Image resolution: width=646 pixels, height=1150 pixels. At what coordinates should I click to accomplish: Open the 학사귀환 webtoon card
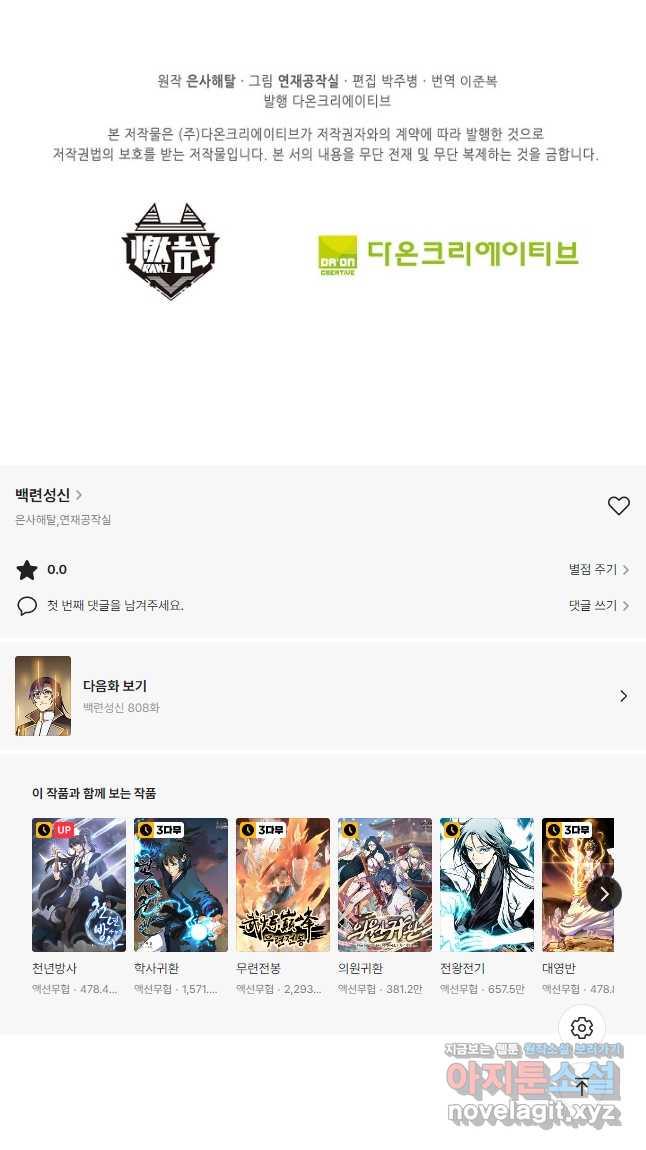181,885
